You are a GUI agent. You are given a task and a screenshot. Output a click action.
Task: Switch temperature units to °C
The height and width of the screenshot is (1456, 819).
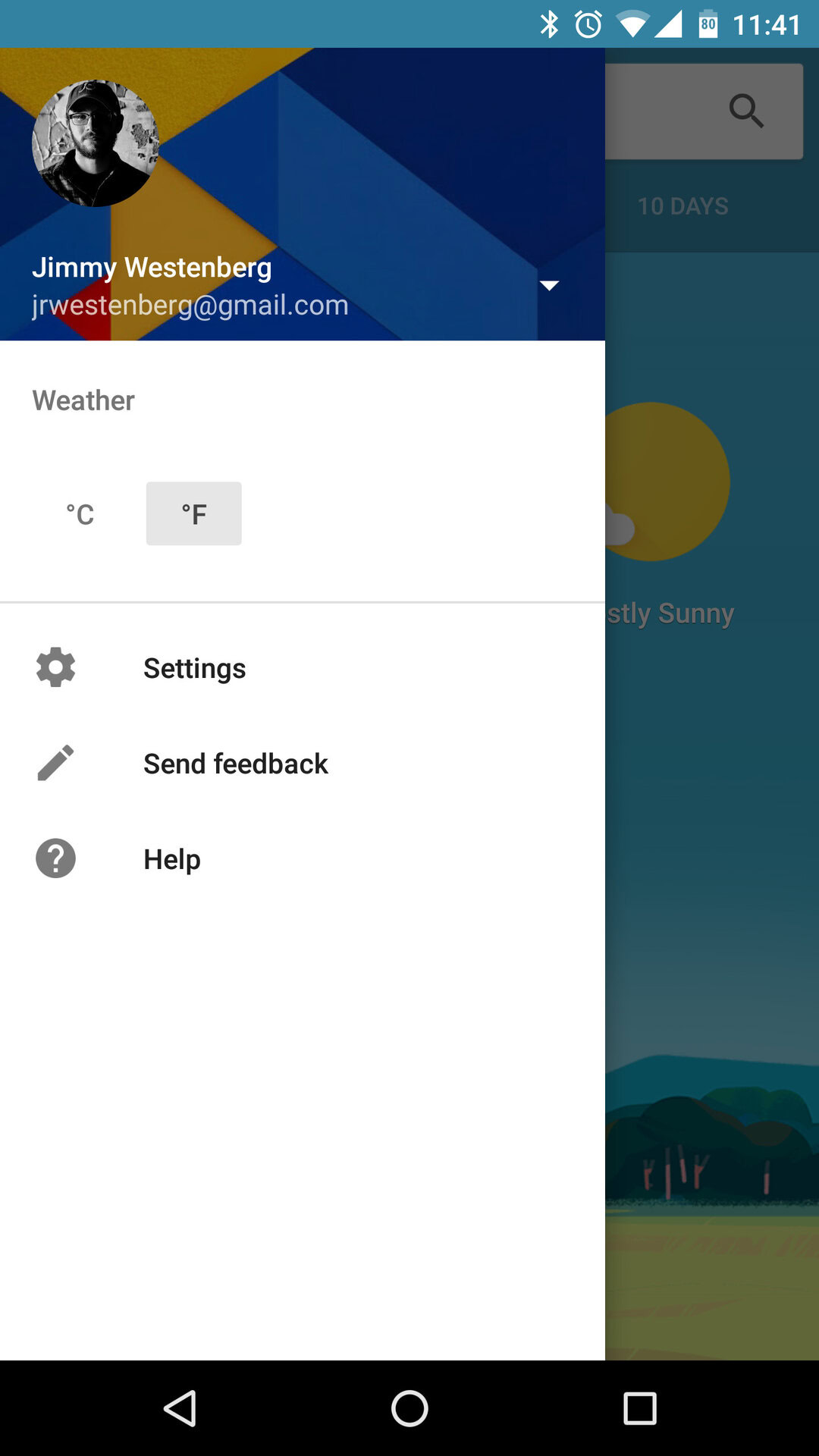pyautogui.click(x=80, y=514)
